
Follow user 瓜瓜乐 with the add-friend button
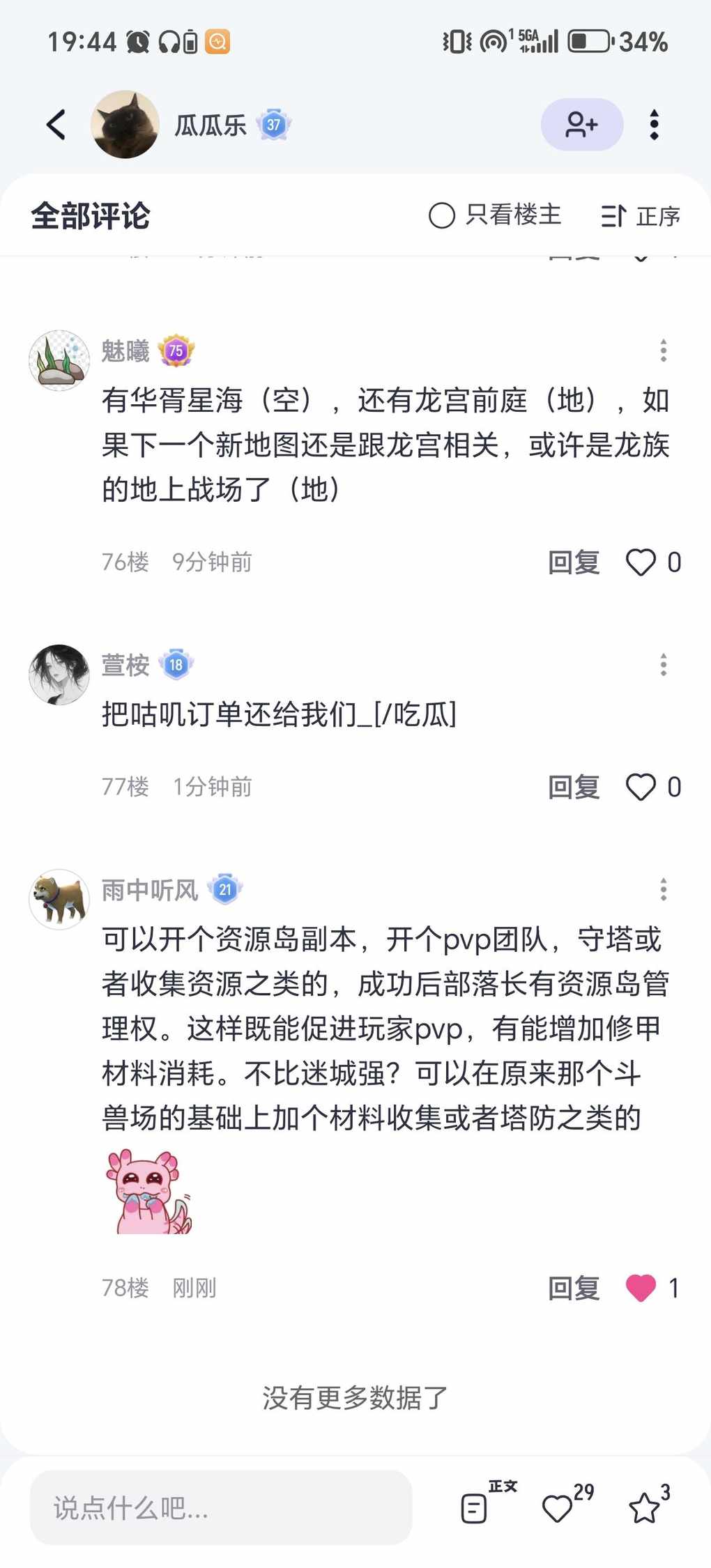point(581,125)
